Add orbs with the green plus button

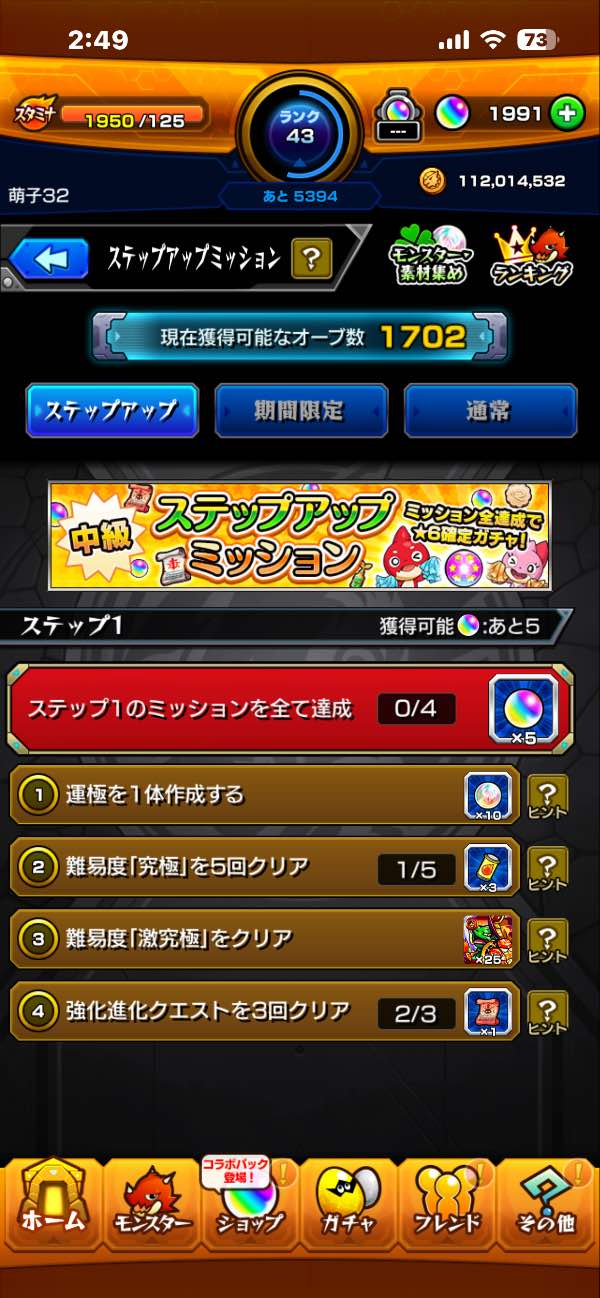tap(567, 114)
